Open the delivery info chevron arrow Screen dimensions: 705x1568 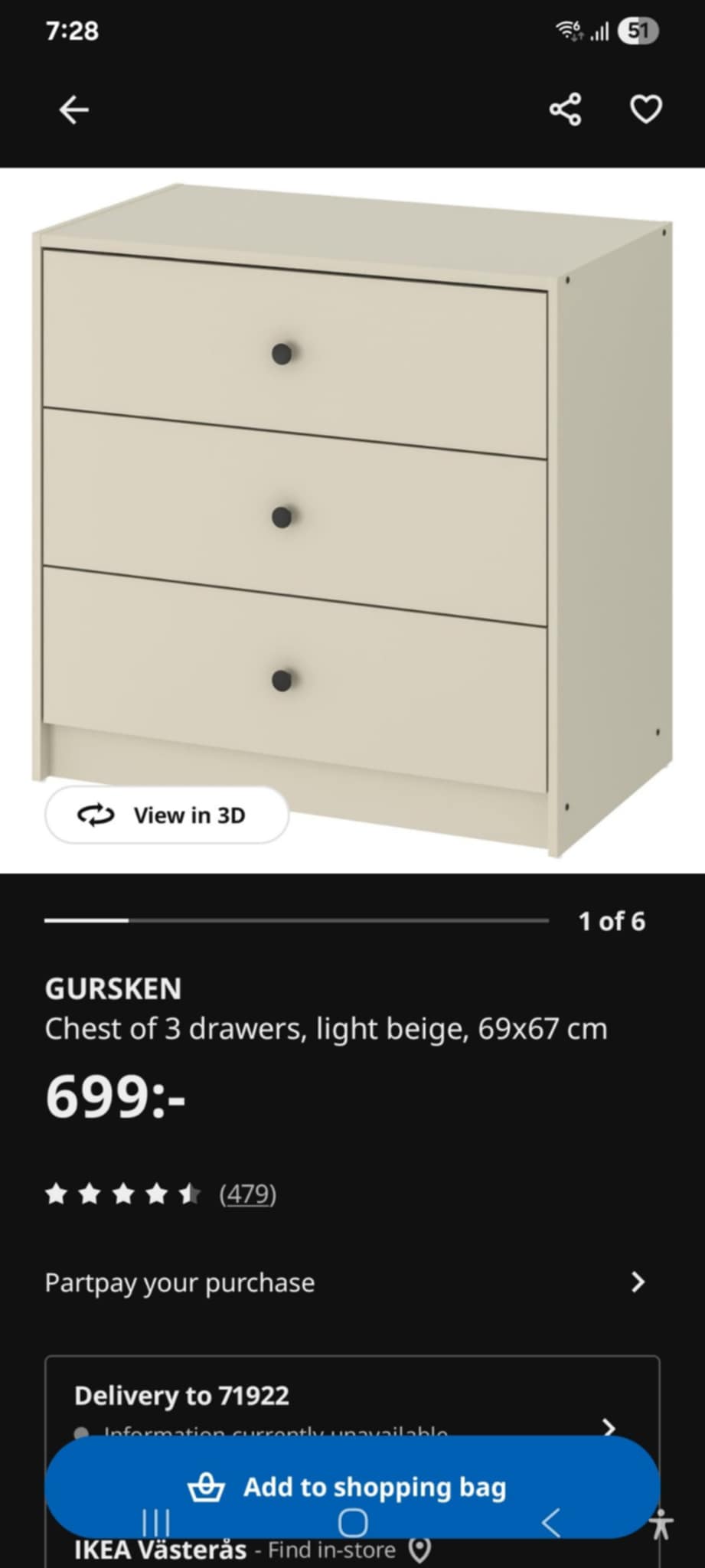609,1427
